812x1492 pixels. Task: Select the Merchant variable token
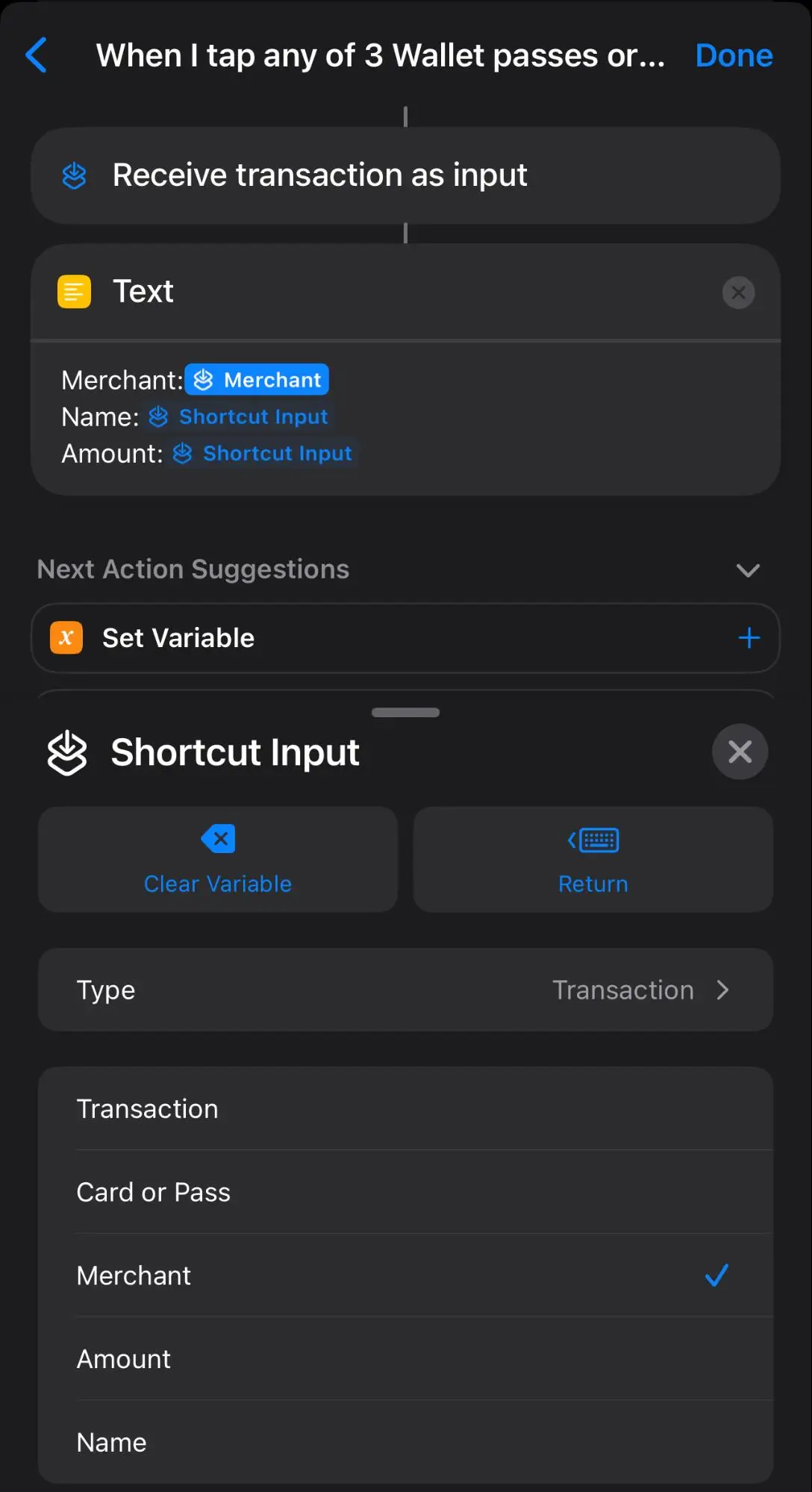[x=257, y=380]
